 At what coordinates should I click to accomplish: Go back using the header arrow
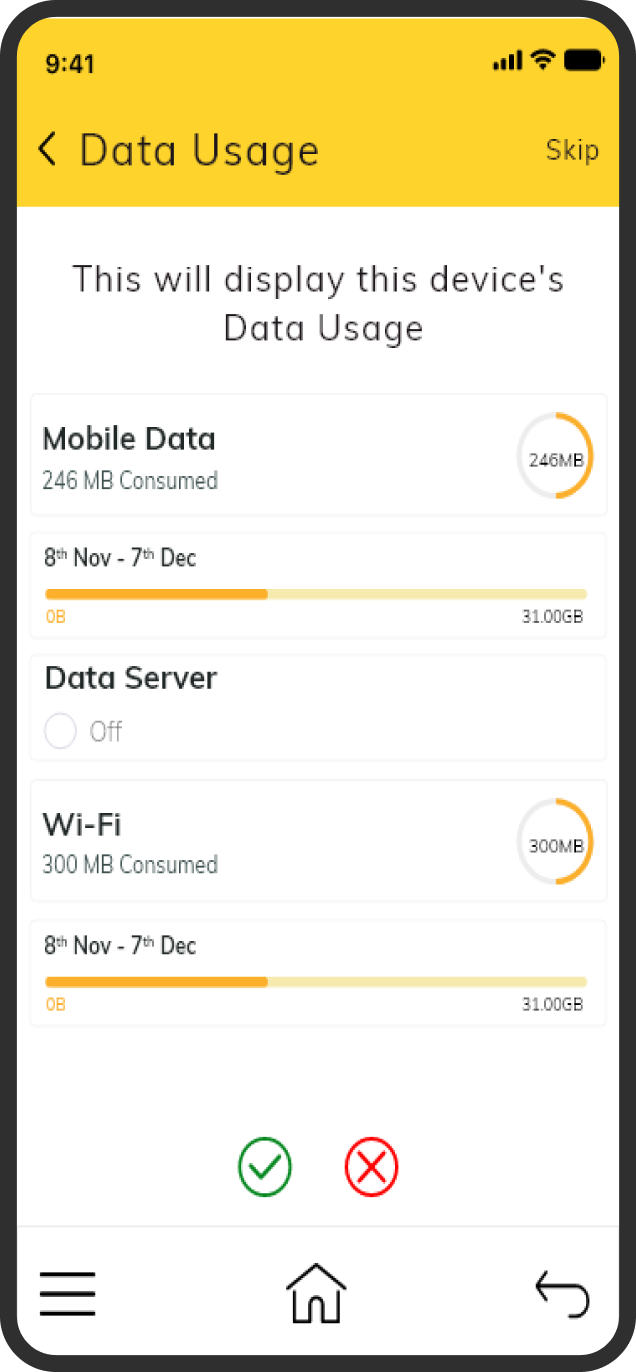click(x=47, y=149)
